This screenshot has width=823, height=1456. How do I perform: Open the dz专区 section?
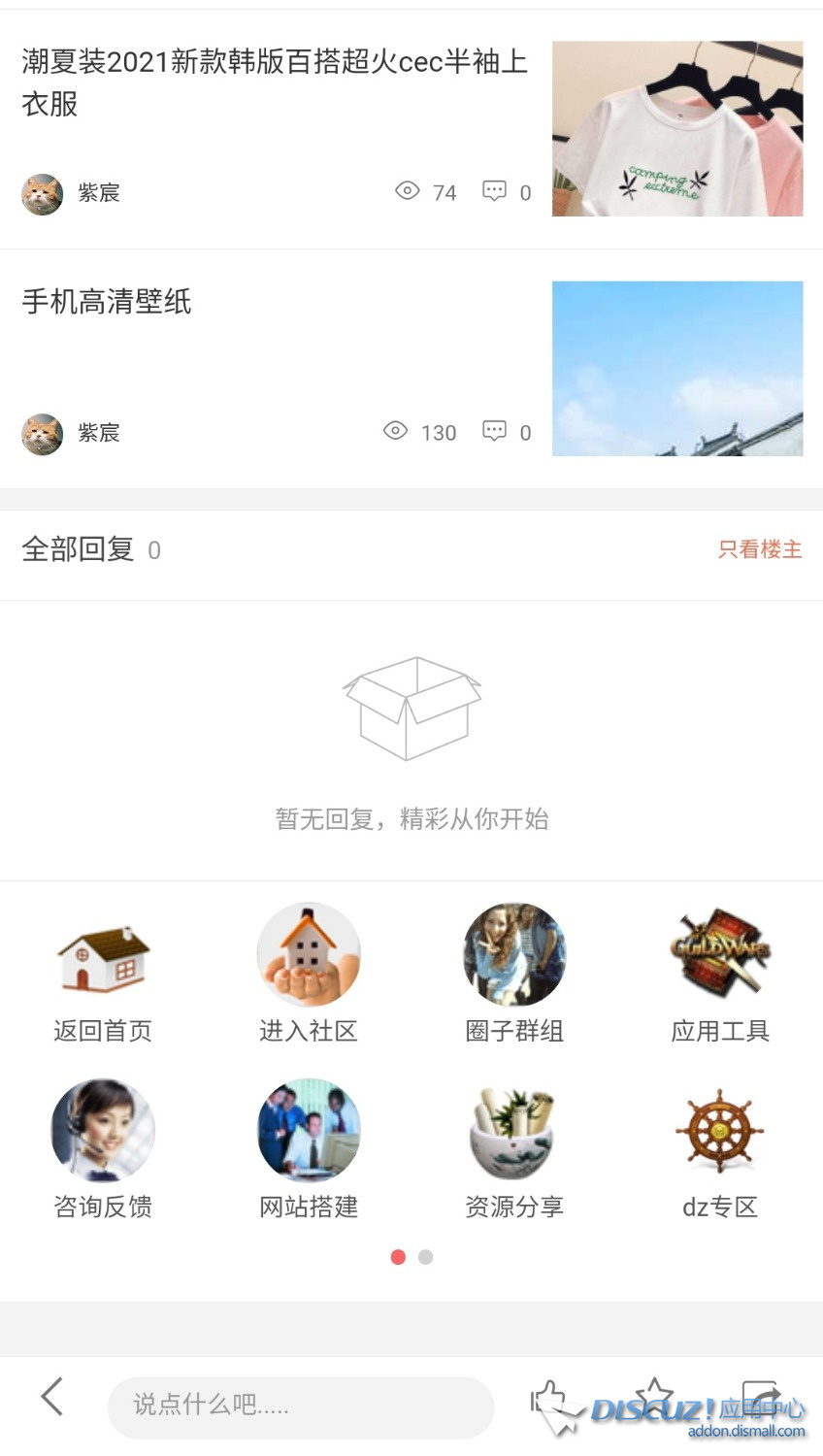(720, 1149)
